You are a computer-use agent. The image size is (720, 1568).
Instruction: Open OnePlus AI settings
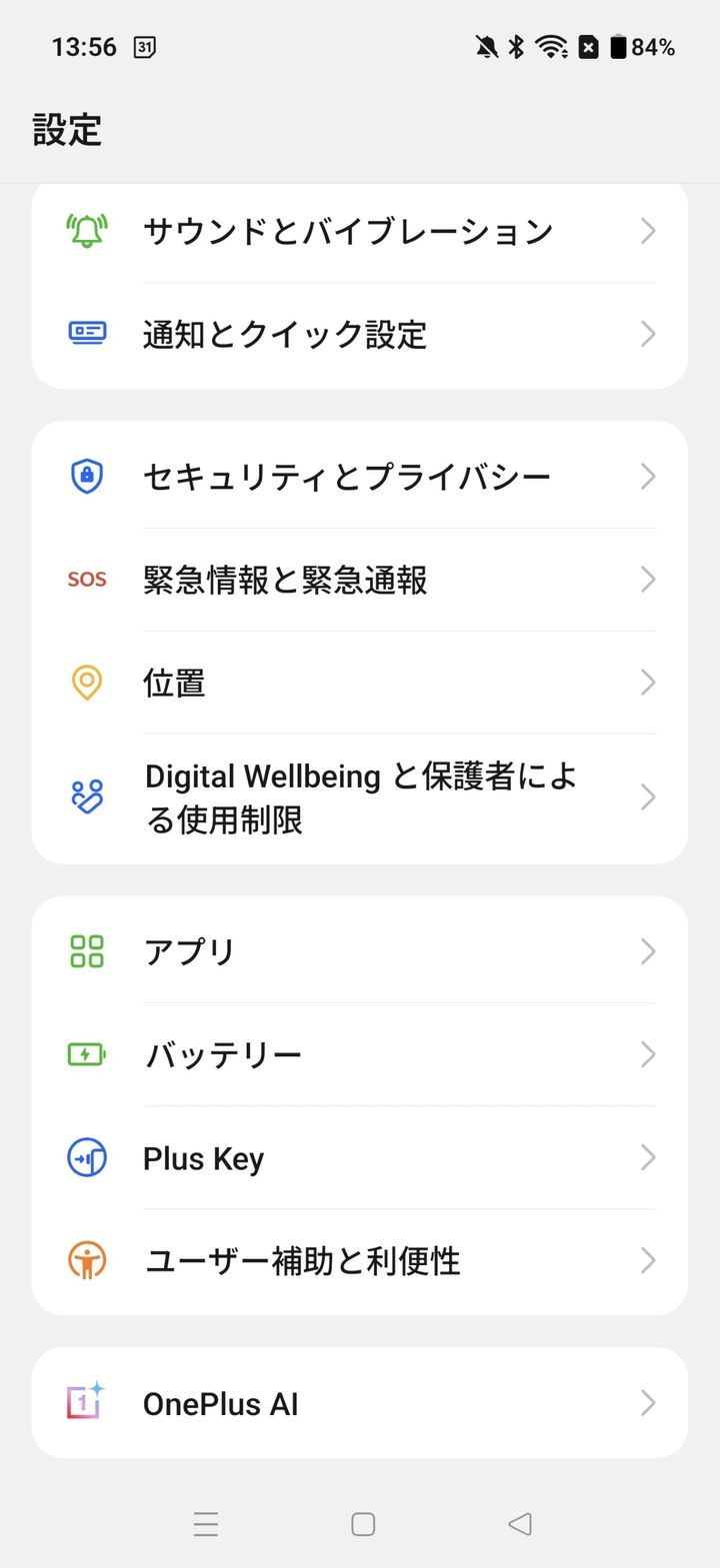[x=360, y=1403]
